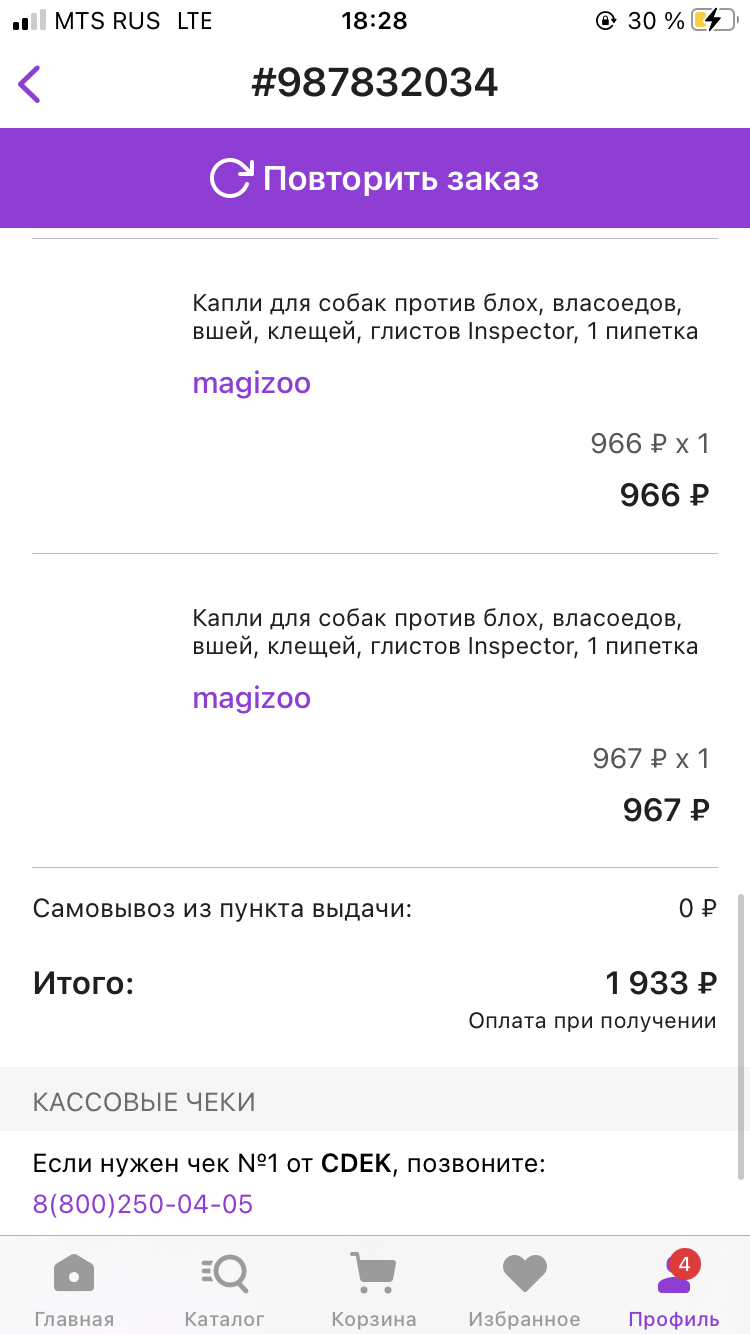Open magizoo link under the 967 ₽ item
Screen dimensions: 750x1334
(252, 698)
